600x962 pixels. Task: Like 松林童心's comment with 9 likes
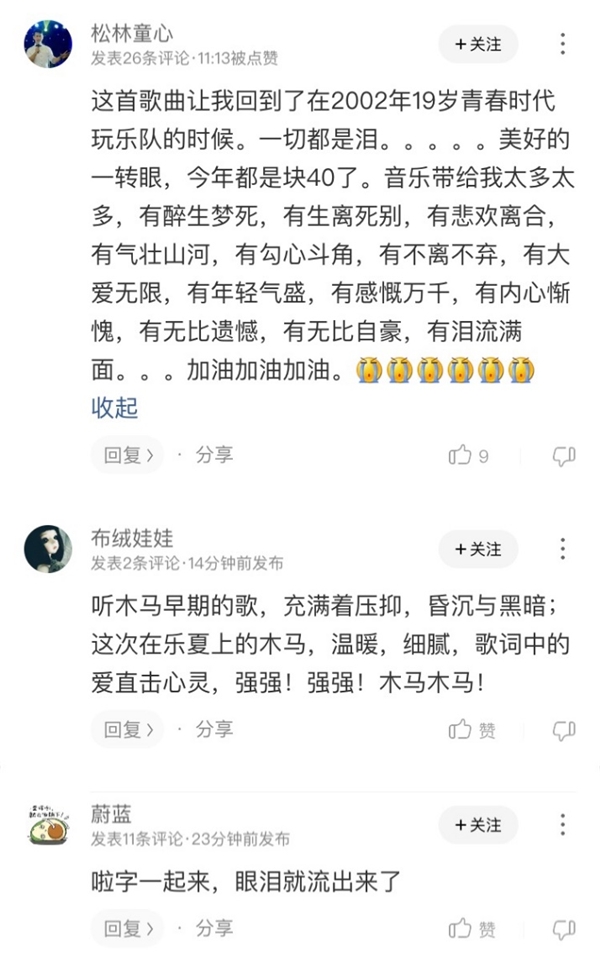pyautogui.click(x=469, y=456)
